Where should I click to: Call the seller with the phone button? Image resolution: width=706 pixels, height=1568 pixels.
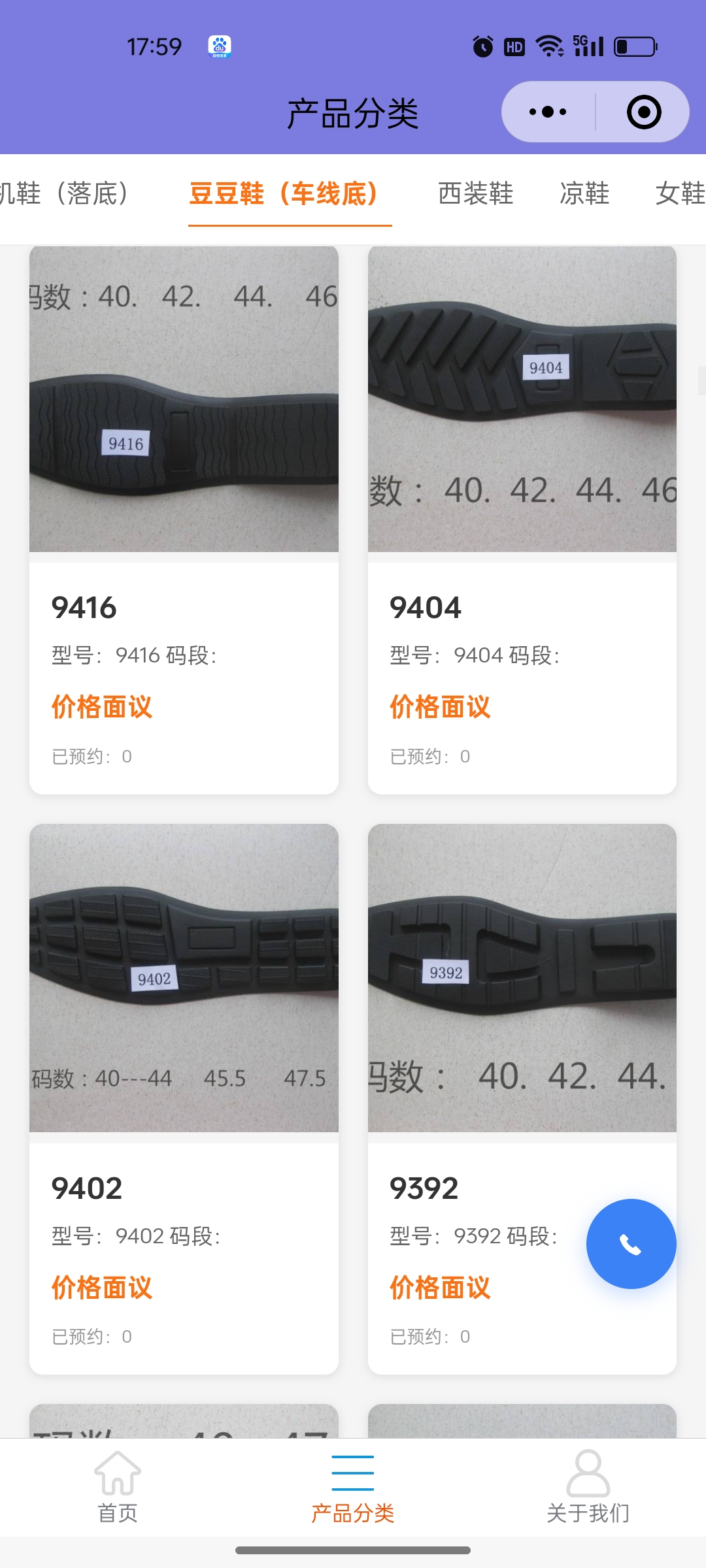coord(631,1244)
